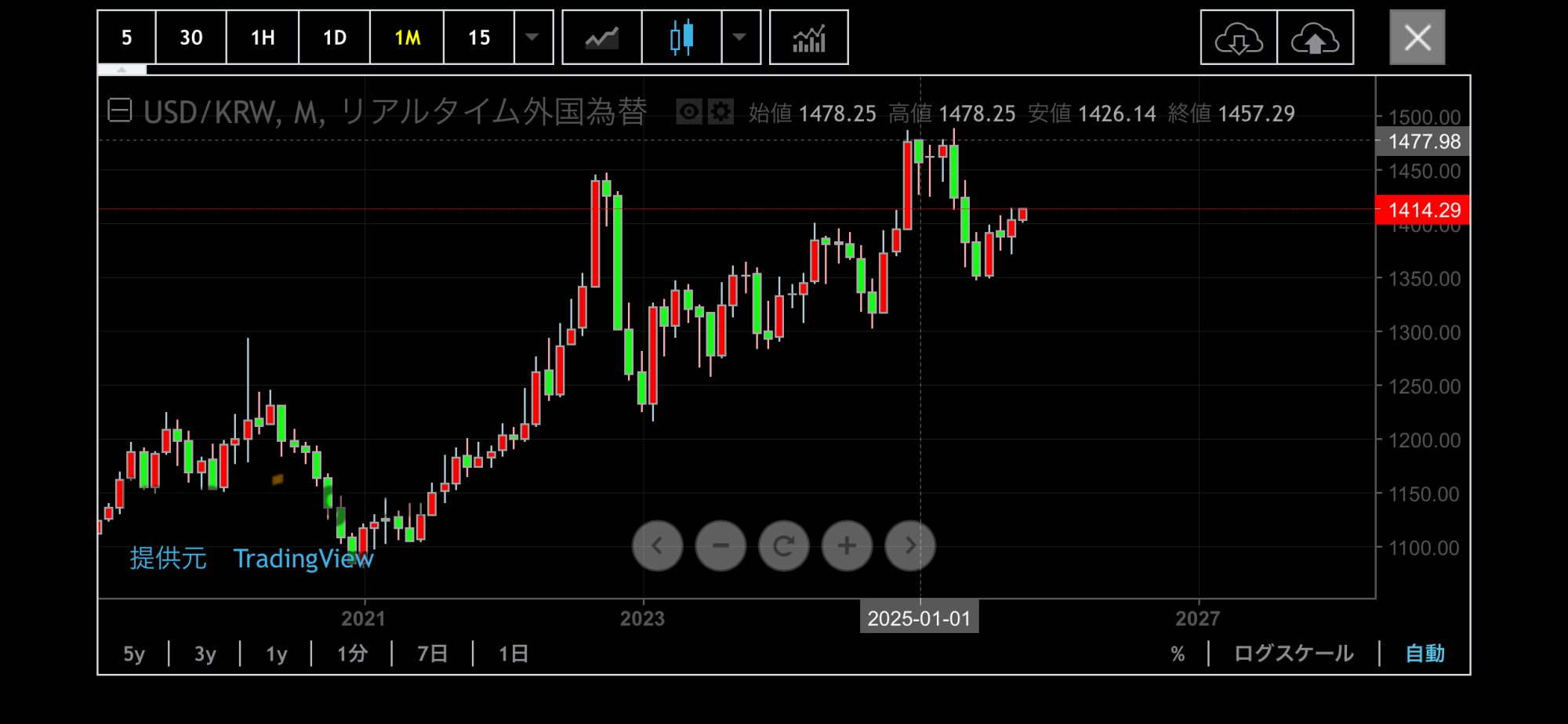1568x724 pixels.
Task: Save the chart to cloud
Action: pyautogui.click(x=1316, y=38)
